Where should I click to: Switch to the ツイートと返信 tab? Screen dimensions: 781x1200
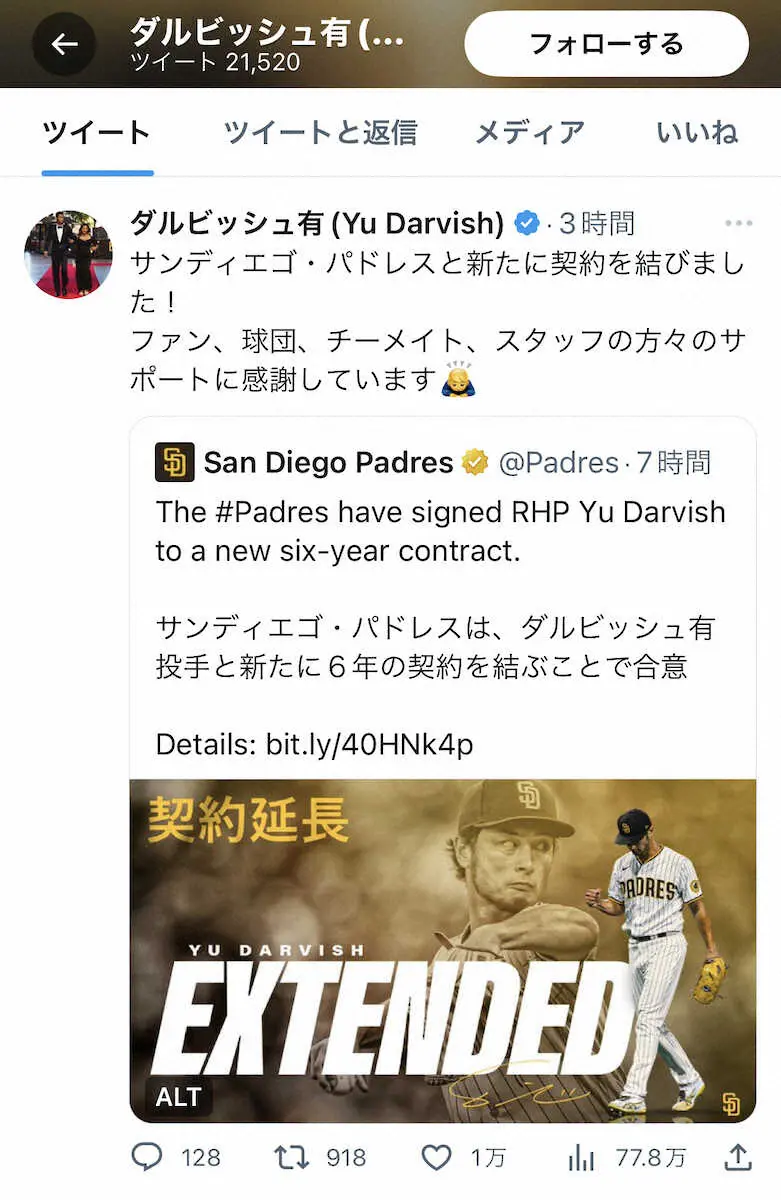click(x=319, y=132)
